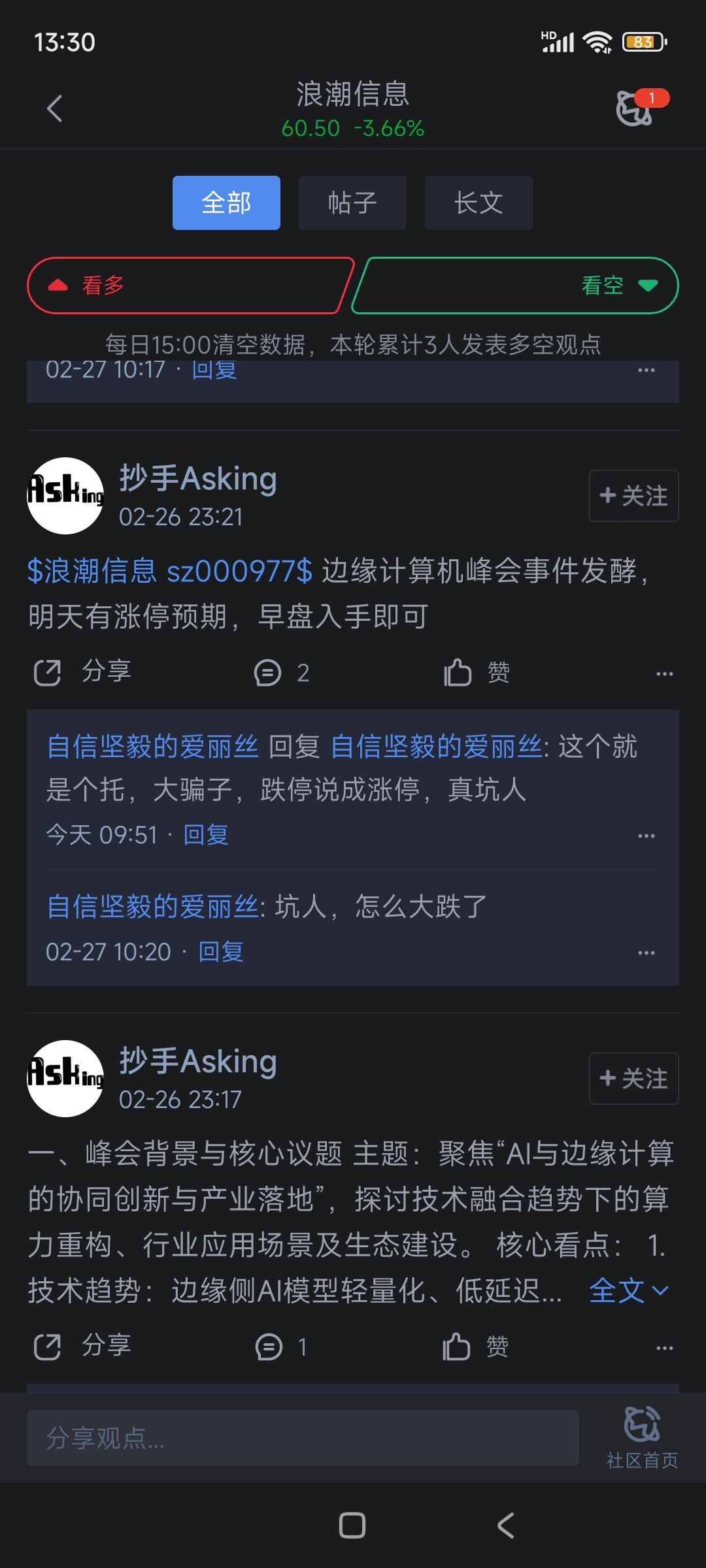Open 抄手Asking avatar on 23:21 post
Viewport: 706px width, 1568px height.
click(x=65, y=496)
